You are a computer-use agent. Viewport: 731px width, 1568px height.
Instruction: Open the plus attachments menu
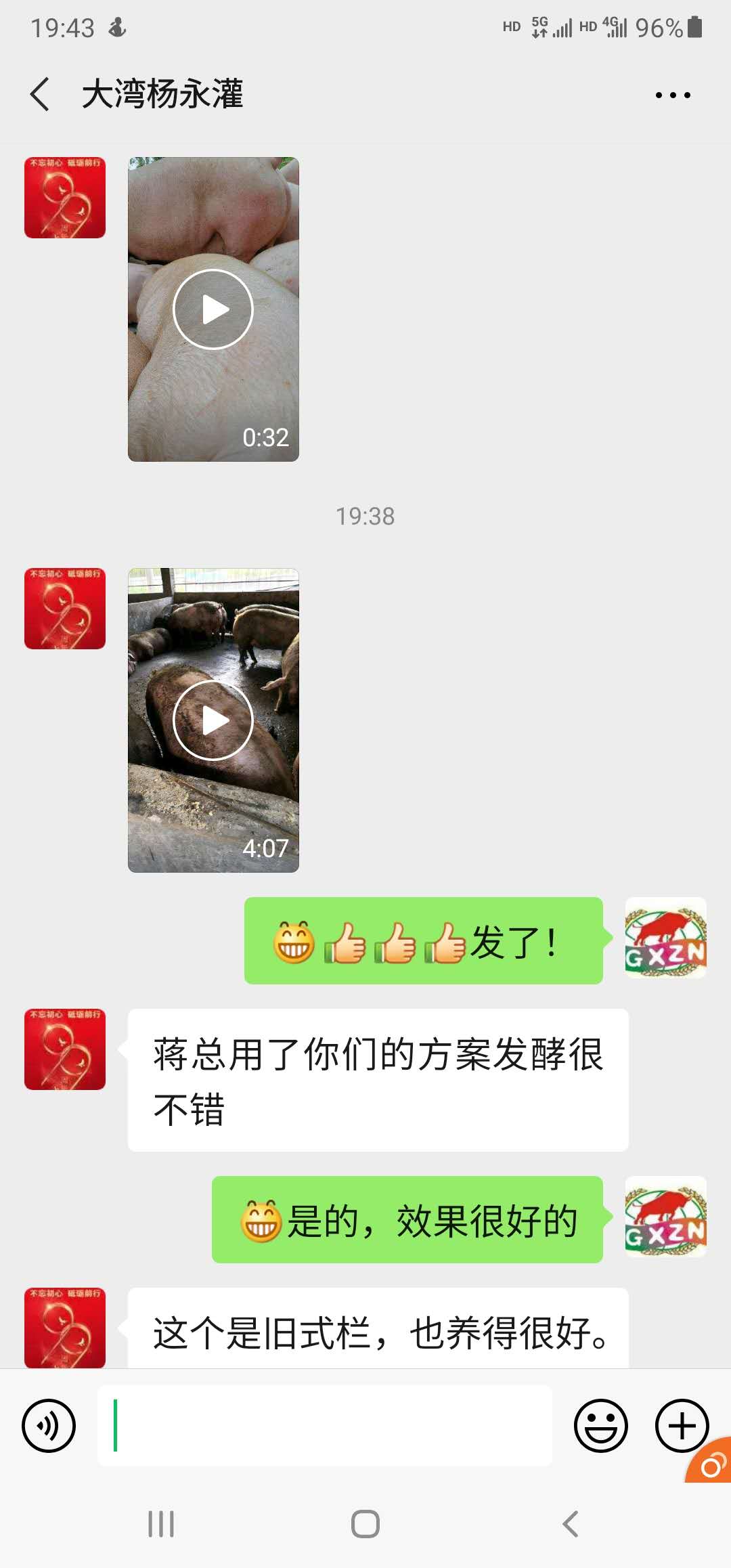point(682,1425)
